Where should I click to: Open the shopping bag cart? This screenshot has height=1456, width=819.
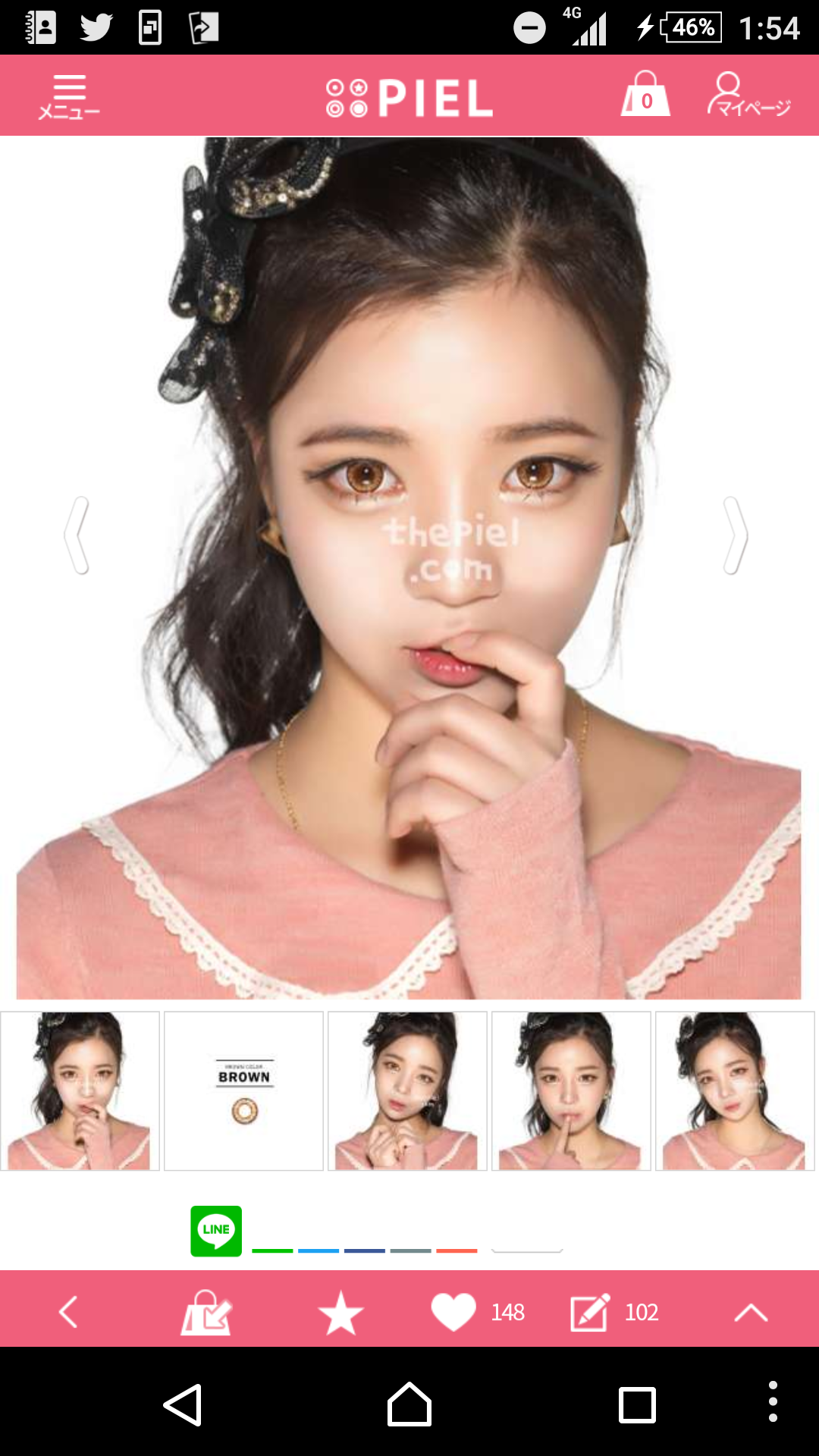(x=645, y=96)
